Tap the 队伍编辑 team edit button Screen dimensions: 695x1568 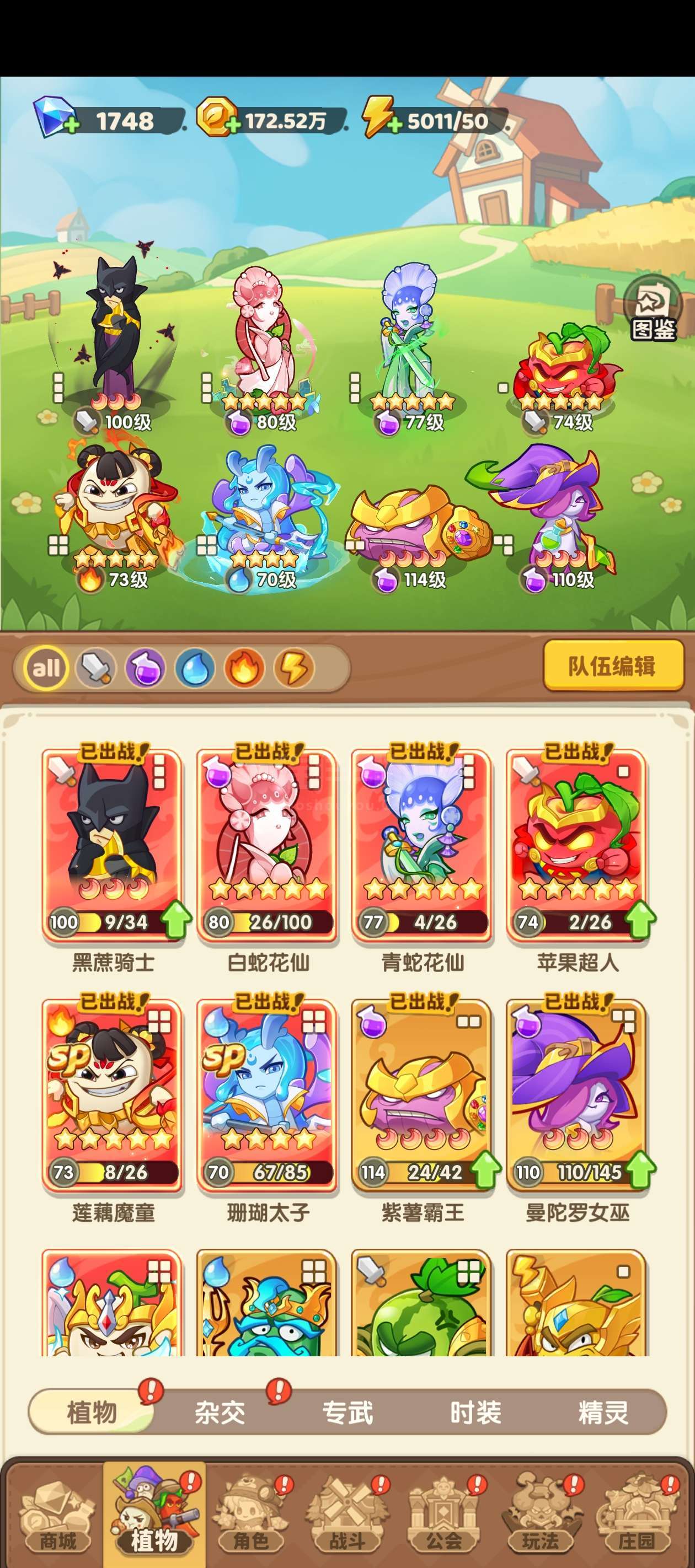tap(613, 666)
